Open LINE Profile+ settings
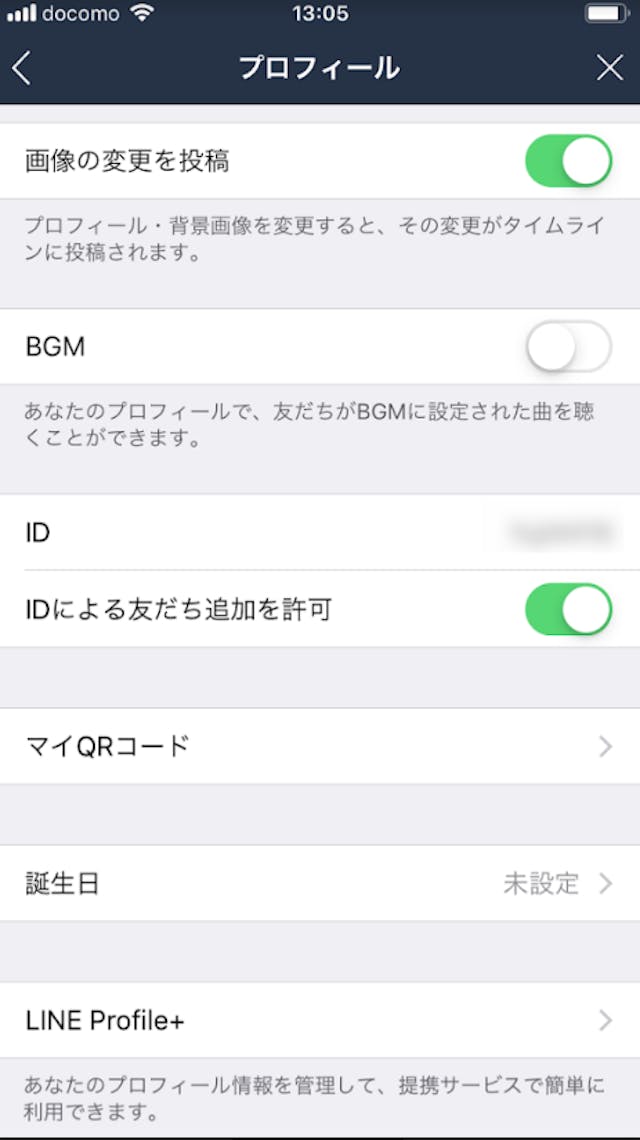The image size is (640, 1140). point(320,1020)
